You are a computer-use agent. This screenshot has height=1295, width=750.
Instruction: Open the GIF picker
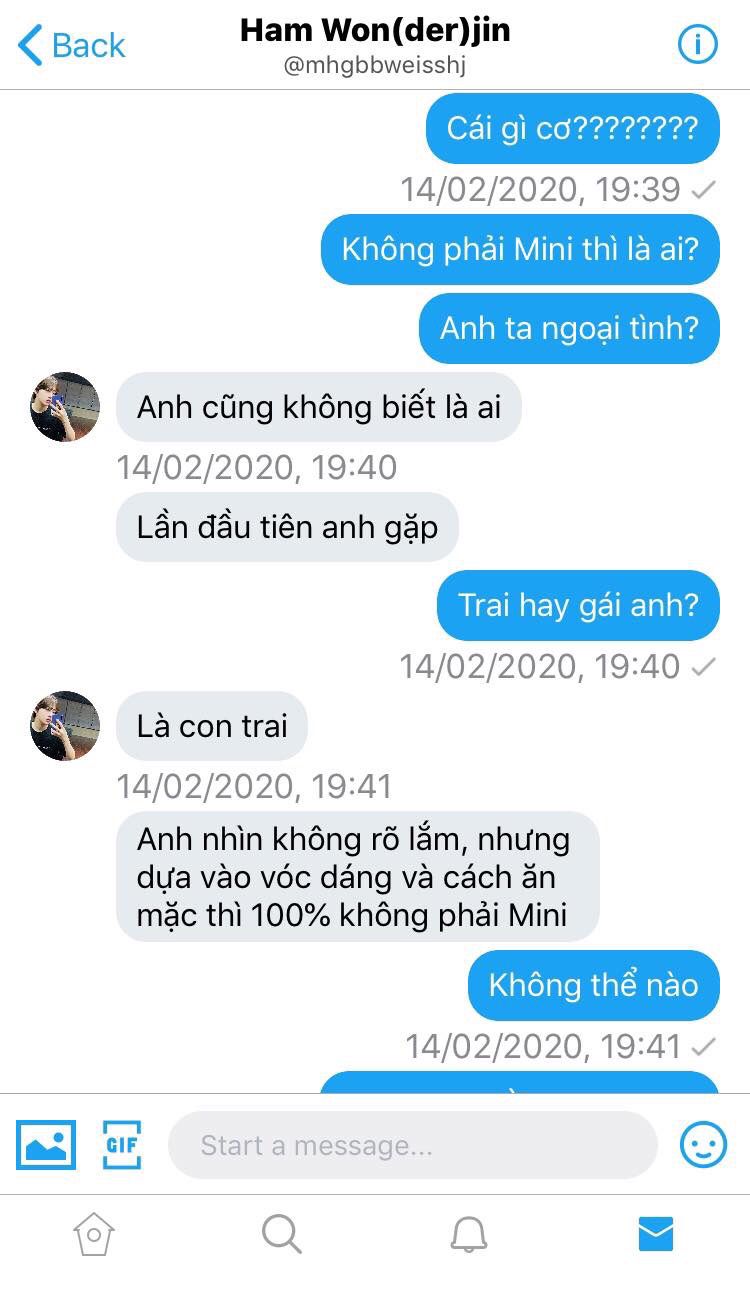[x=122, y=1145]
